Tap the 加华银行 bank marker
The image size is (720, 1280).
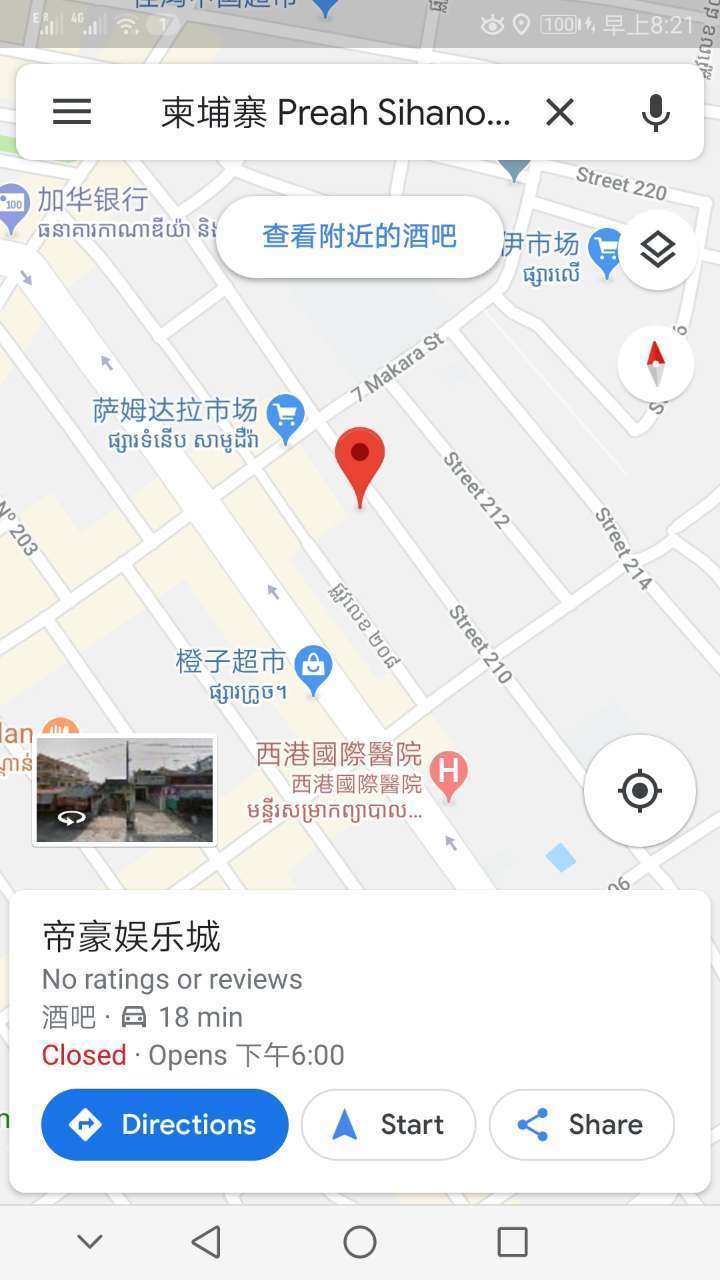click(x=13, y=205)
